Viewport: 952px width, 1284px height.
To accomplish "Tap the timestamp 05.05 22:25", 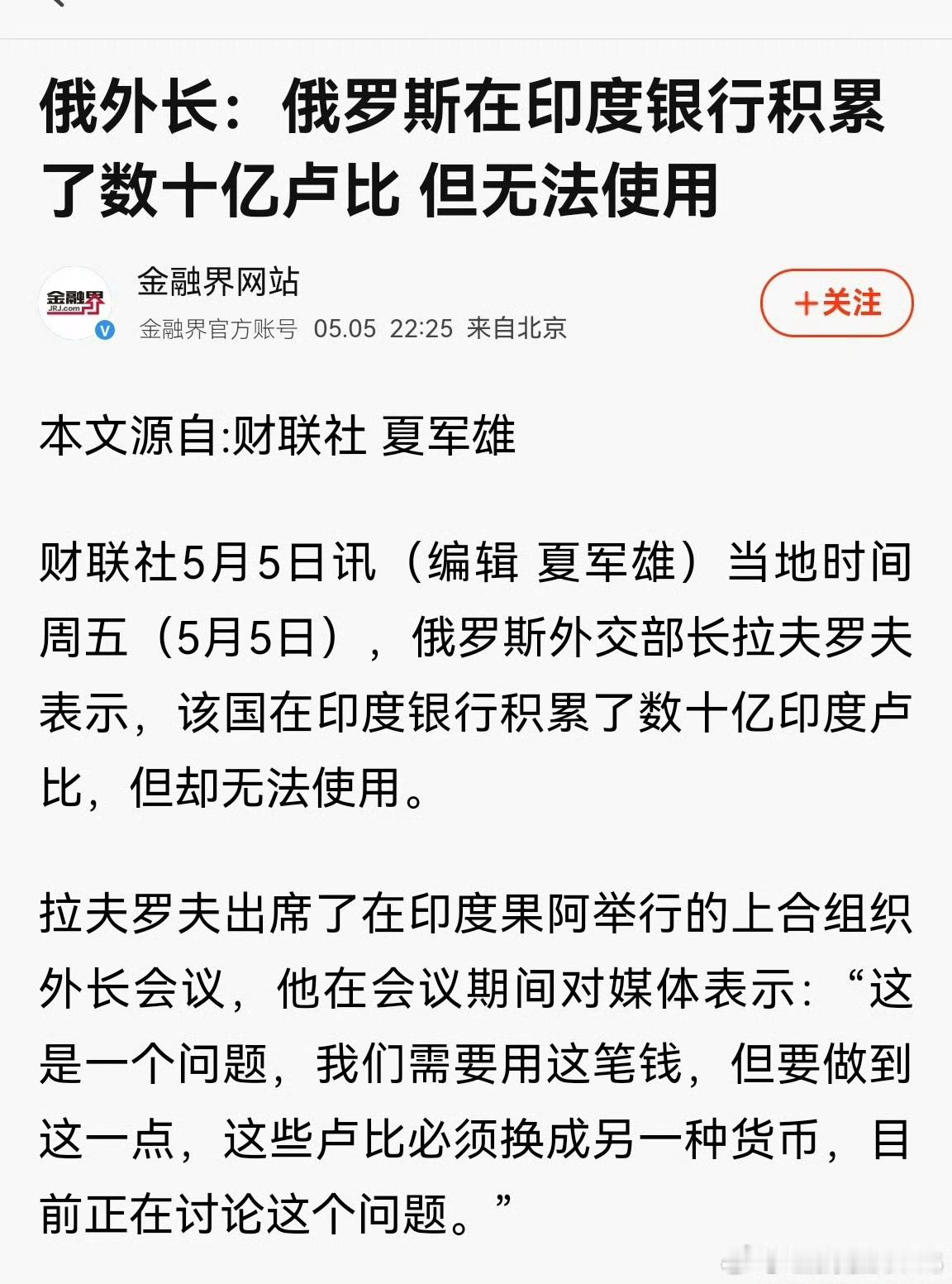I will pos(382,327).
